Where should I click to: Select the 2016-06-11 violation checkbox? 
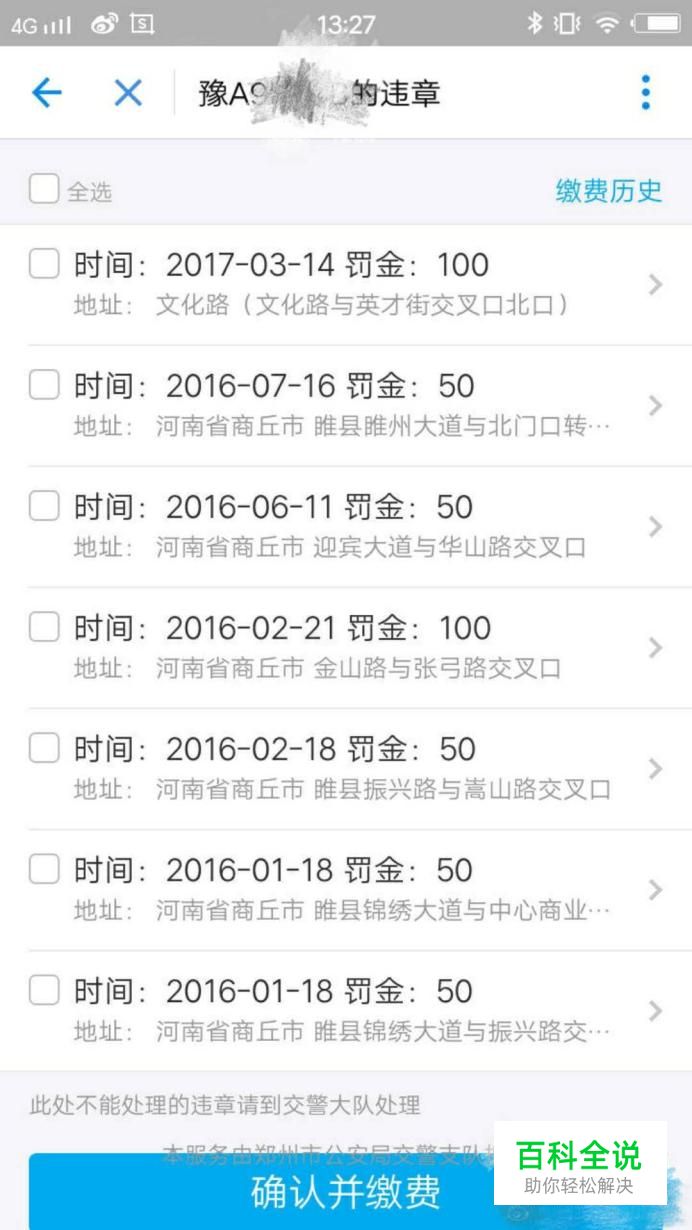pos(44,507)
